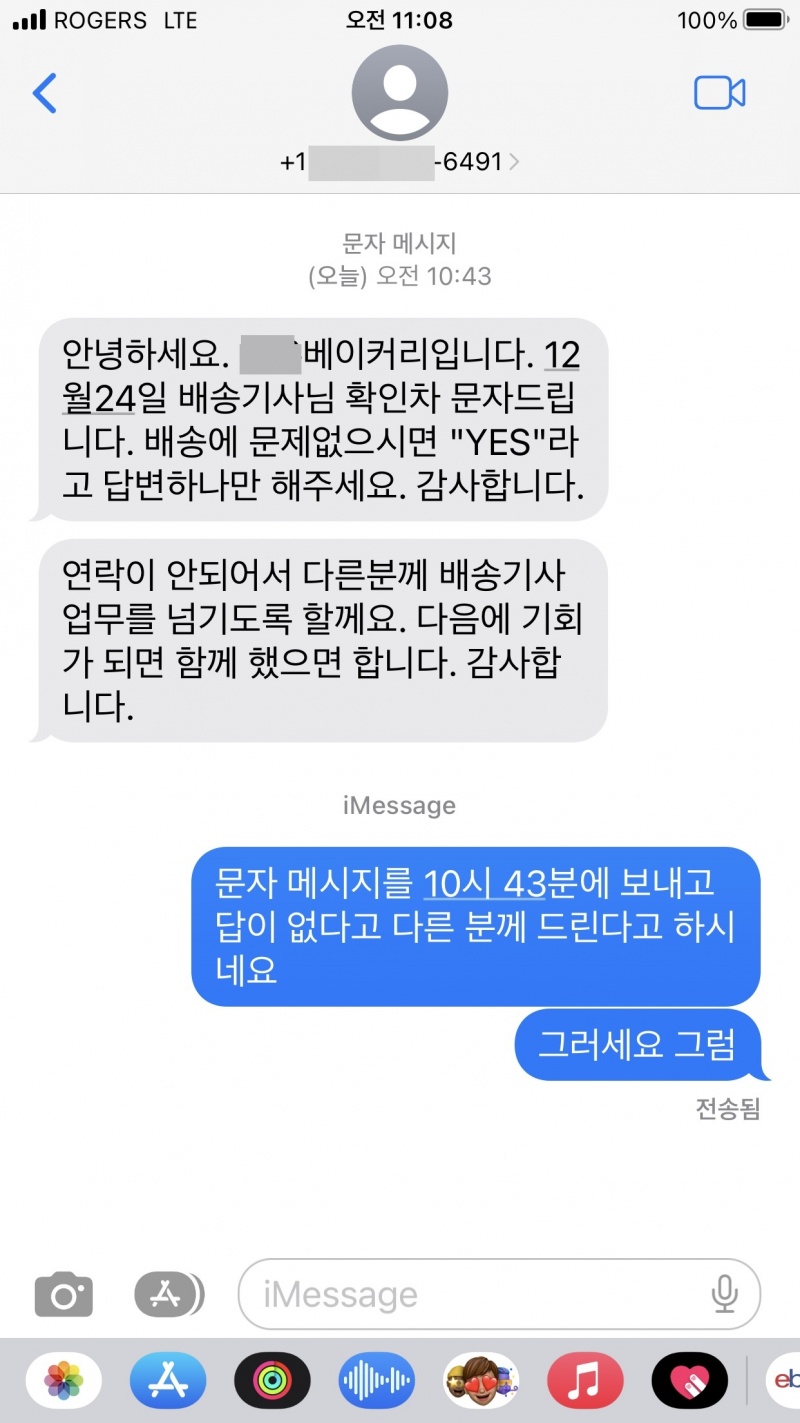
Task: Open the Digital Touch heart app
Action: click(x=689, y=1381)
